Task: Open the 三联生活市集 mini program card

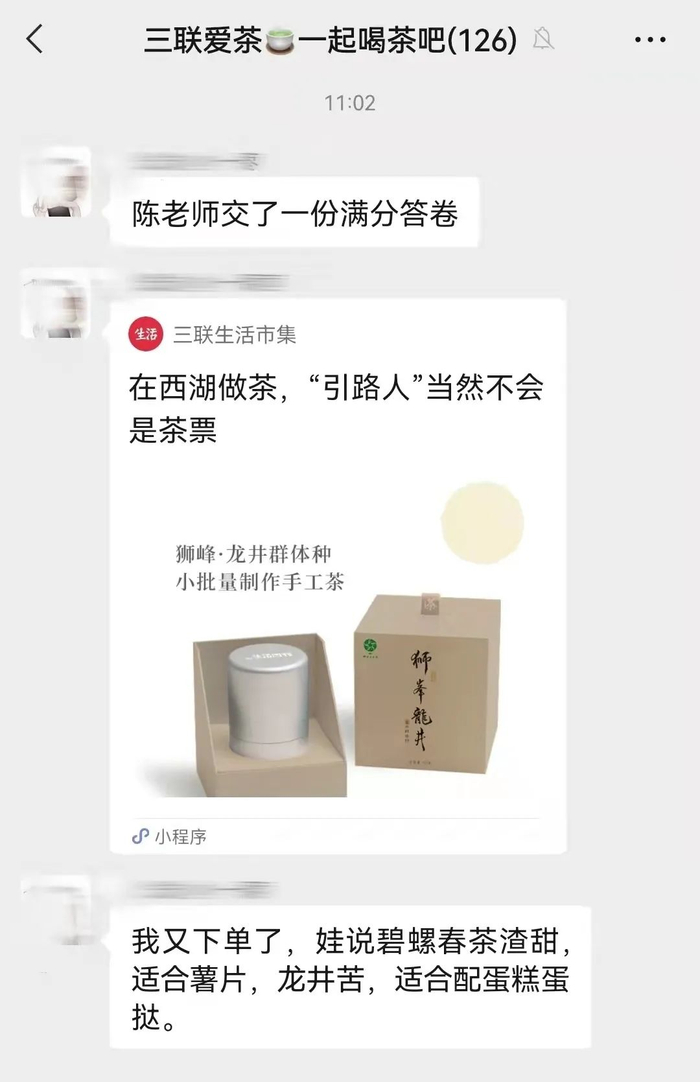Action: 338,575
